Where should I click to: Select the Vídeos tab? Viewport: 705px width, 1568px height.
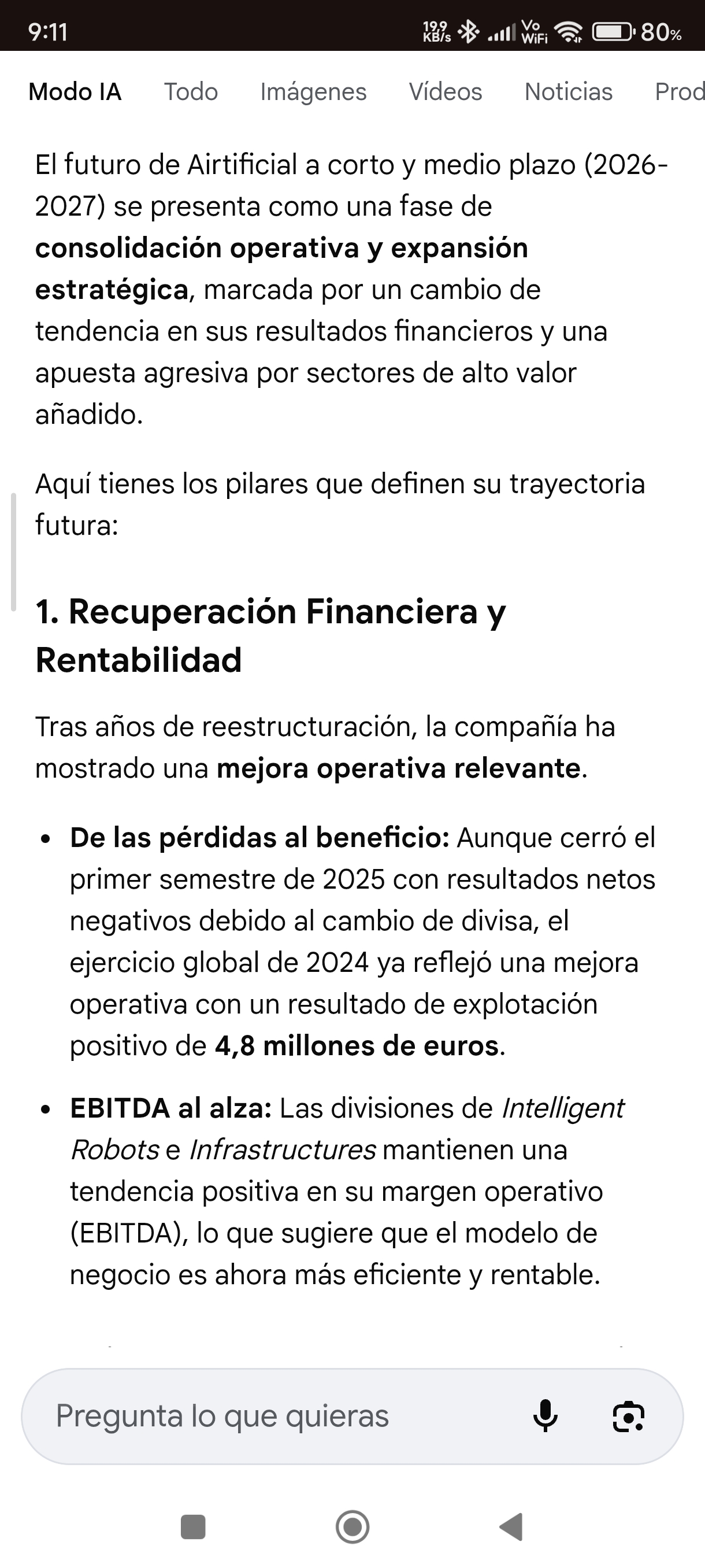(x=446, y=92)
